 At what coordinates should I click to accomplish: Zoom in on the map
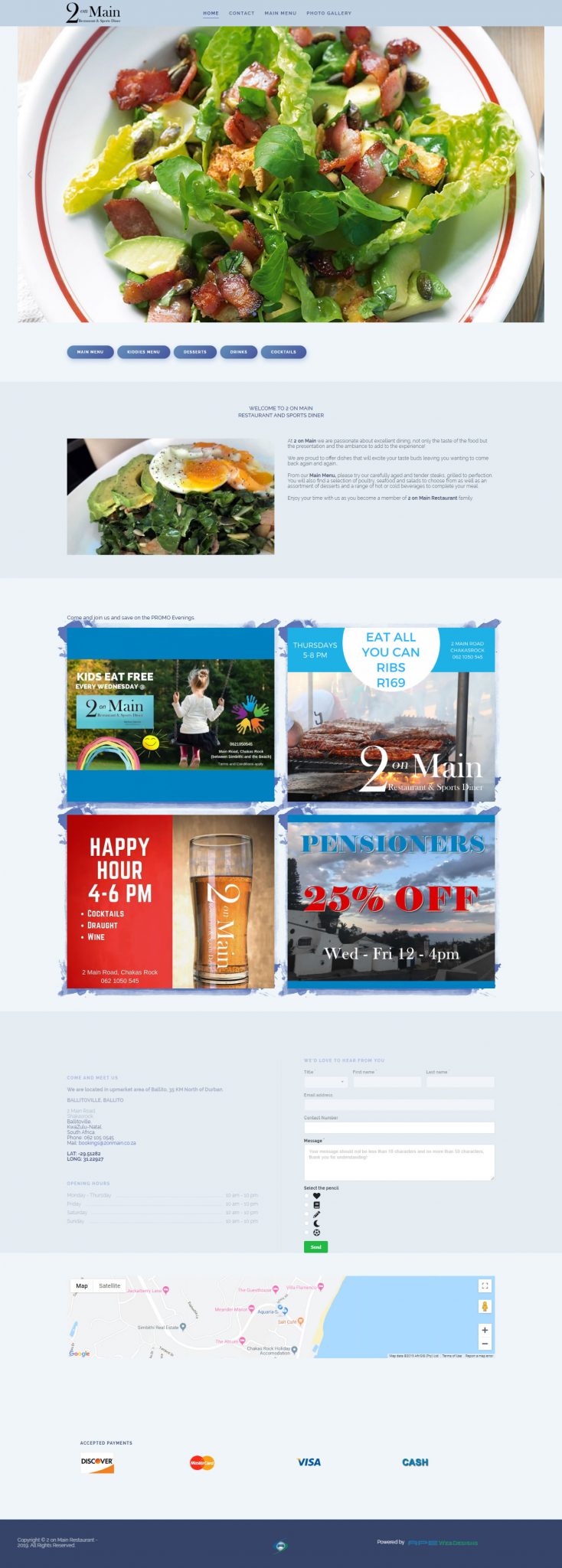(485, 1330)
